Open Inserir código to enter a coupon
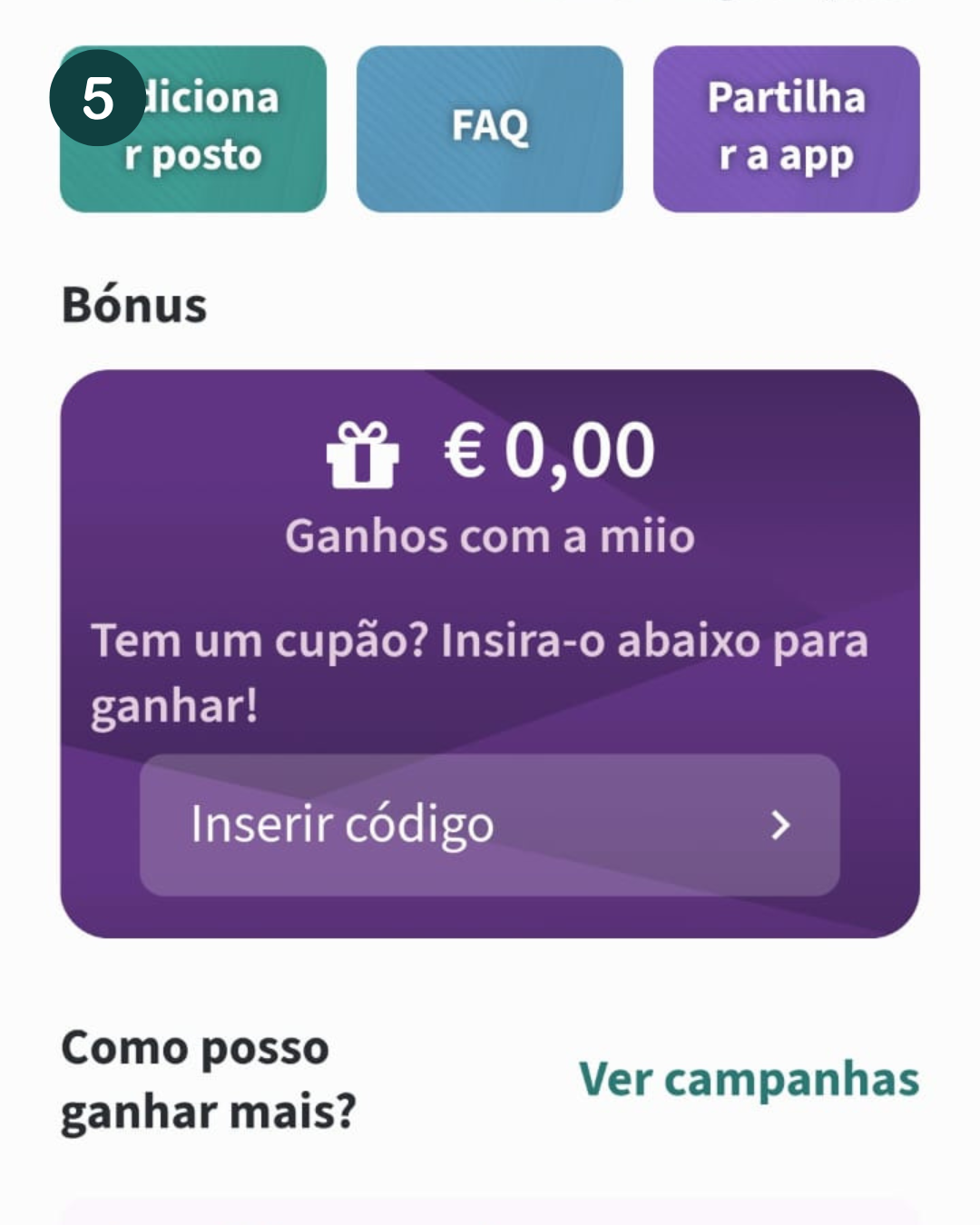 (490, 825)
